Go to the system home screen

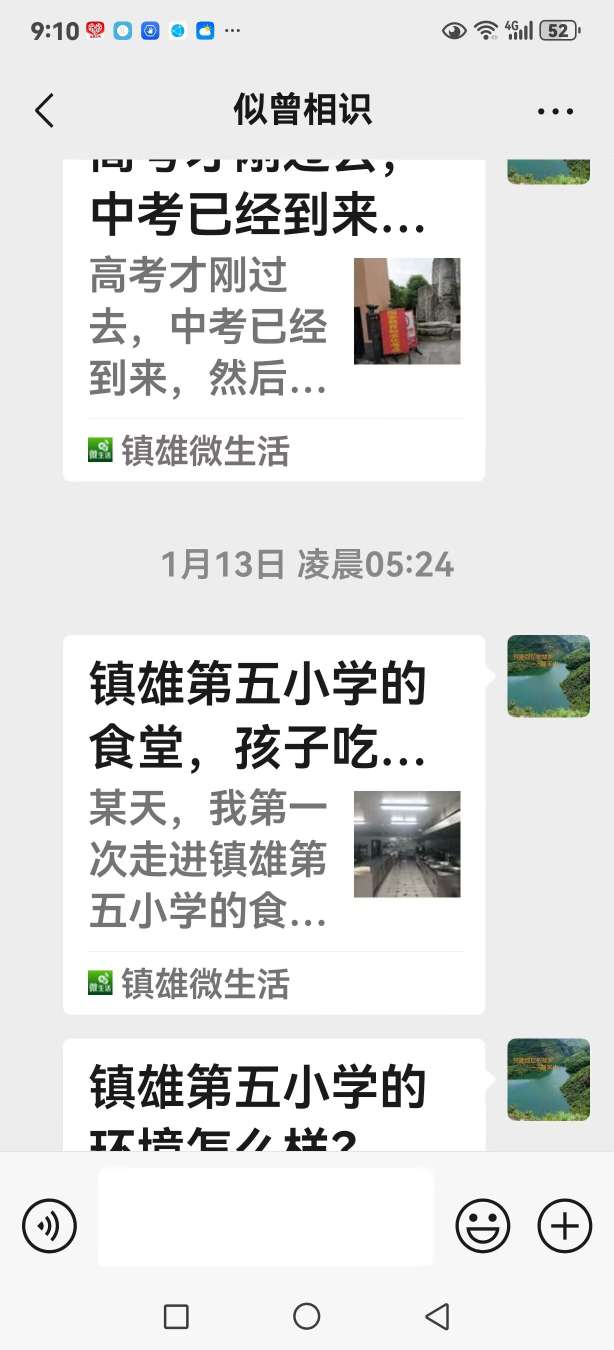pyautogui.click(x=307, y=1316)
